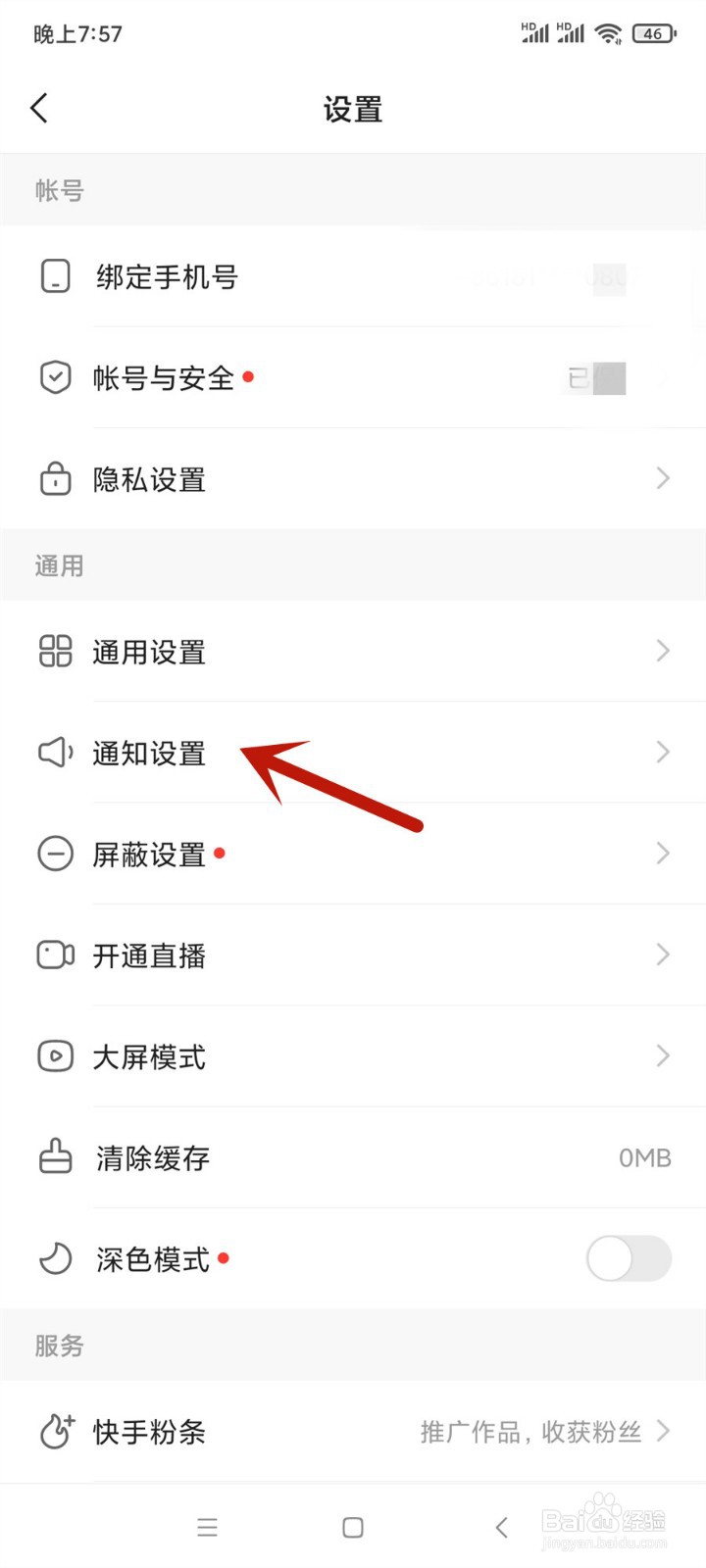The height and width of the screenshot is (1568, 706).
Task: Click the 通用设置 grid icon
Action: click(x=56, y=651)
